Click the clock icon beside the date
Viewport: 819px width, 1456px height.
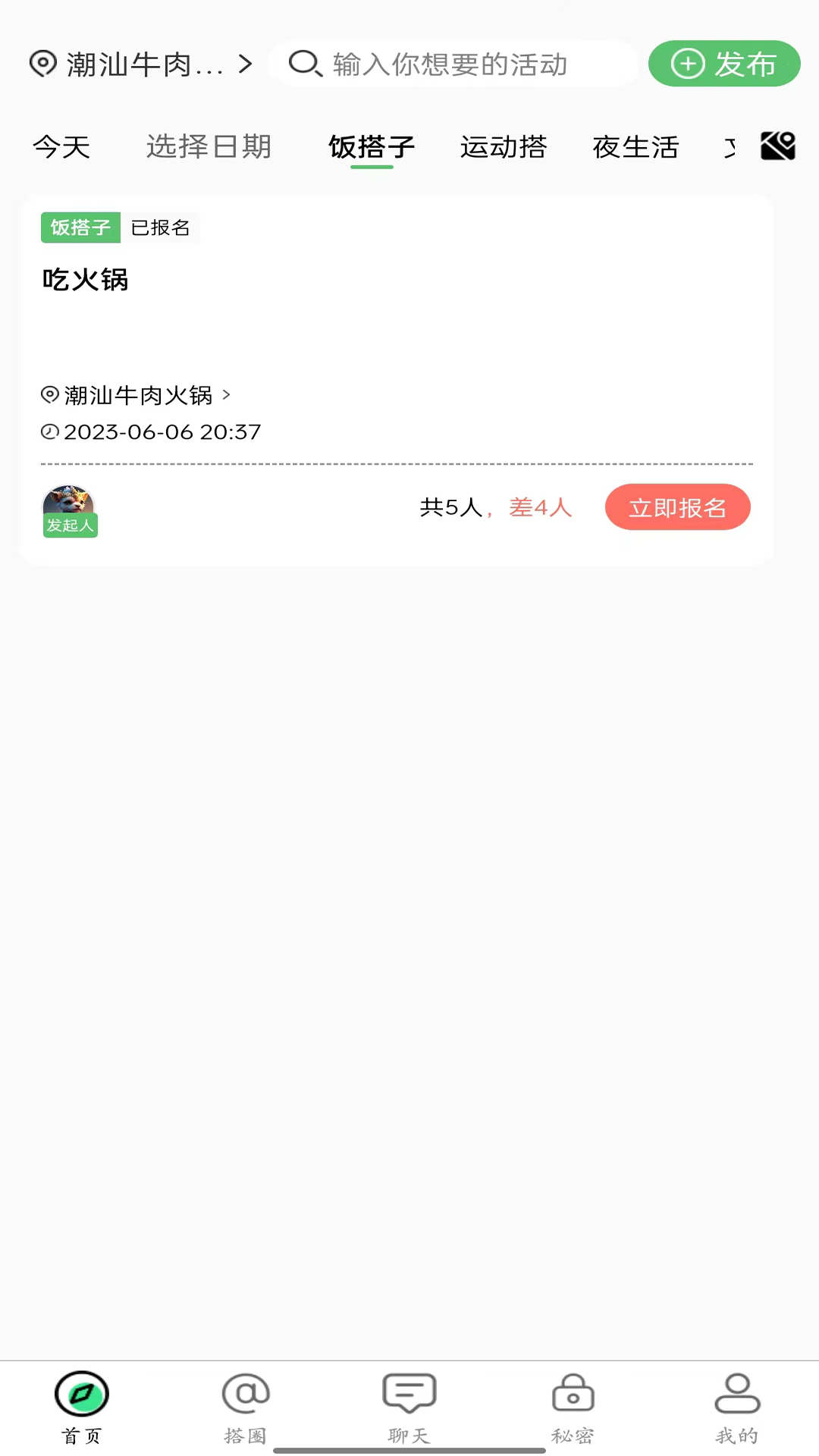pos(49,431)
